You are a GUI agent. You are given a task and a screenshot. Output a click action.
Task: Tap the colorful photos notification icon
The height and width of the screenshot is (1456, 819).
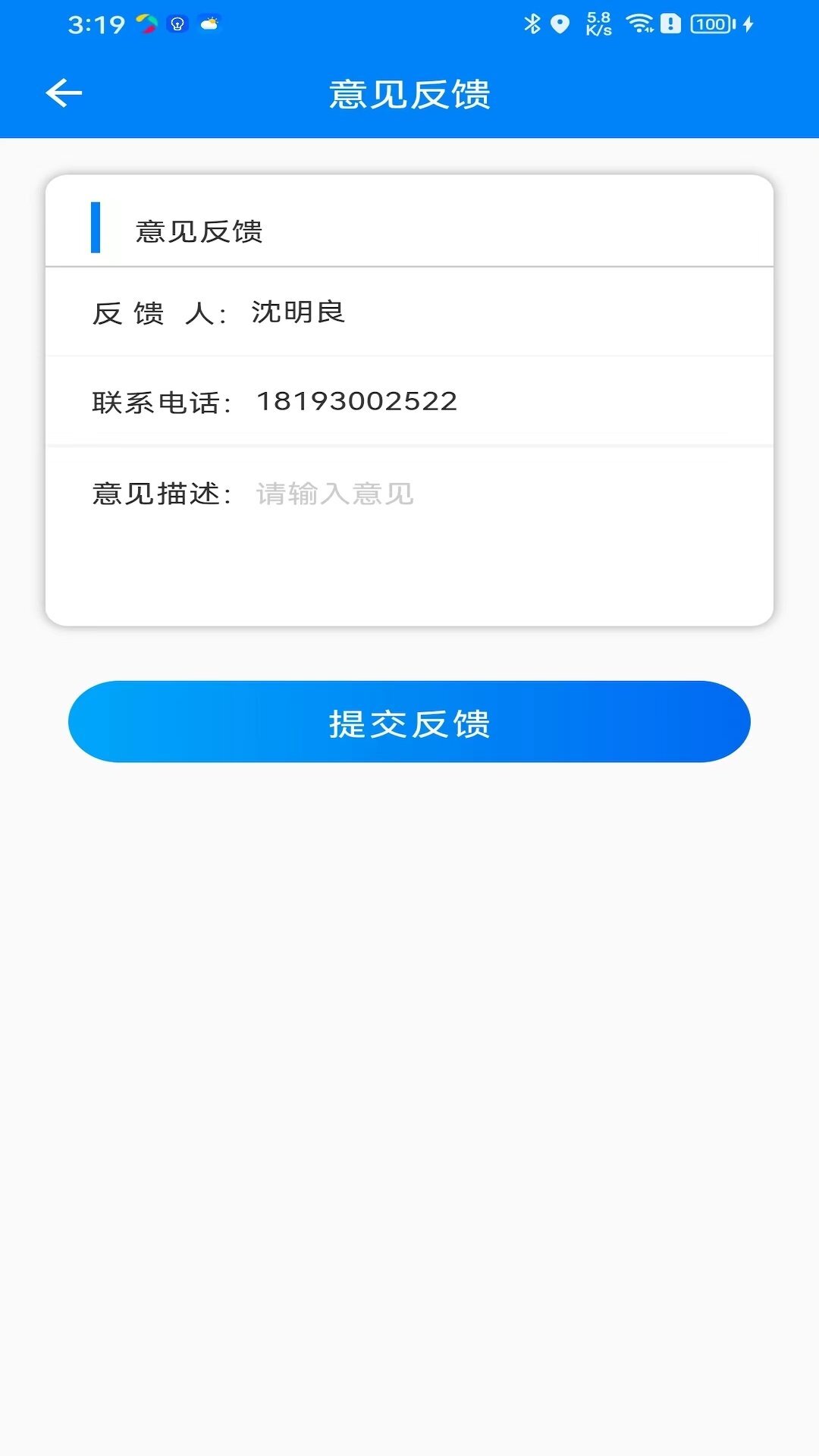pyautogui.click(x=145, y=24)
